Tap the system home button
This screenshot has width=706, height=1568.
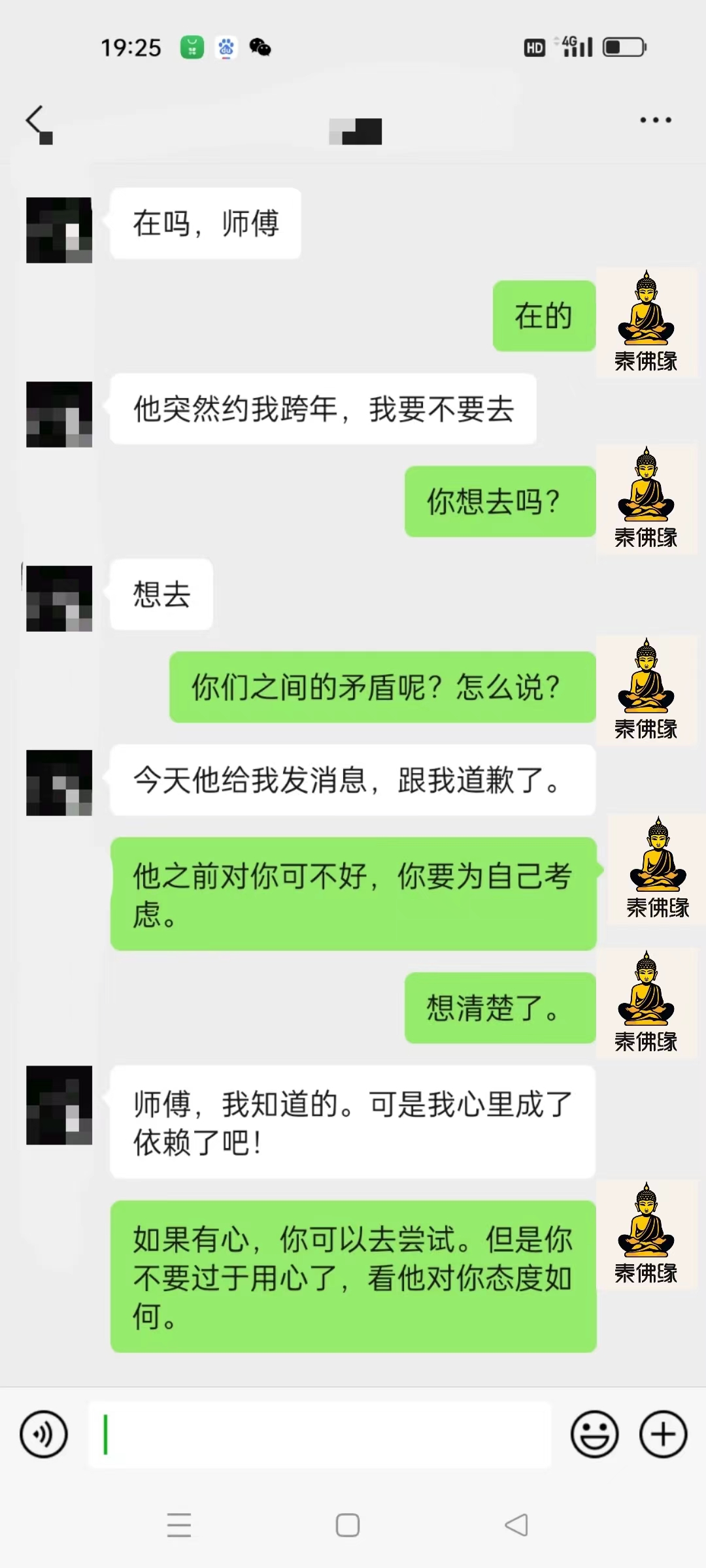tap(347, 1525)
